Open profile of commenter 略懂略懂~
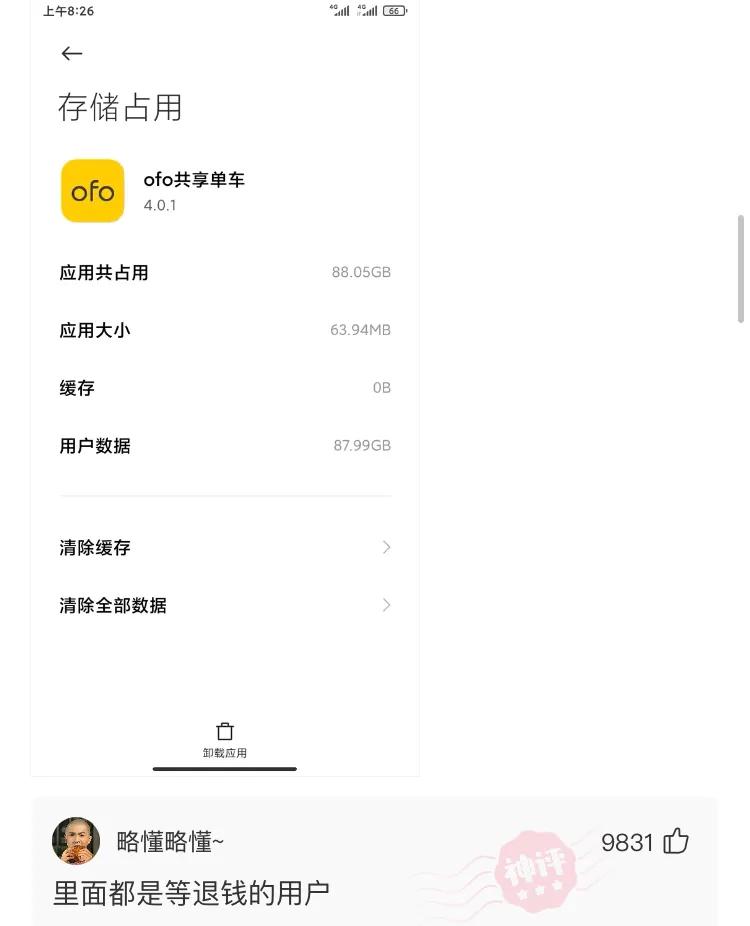 [x=169, y=841]
